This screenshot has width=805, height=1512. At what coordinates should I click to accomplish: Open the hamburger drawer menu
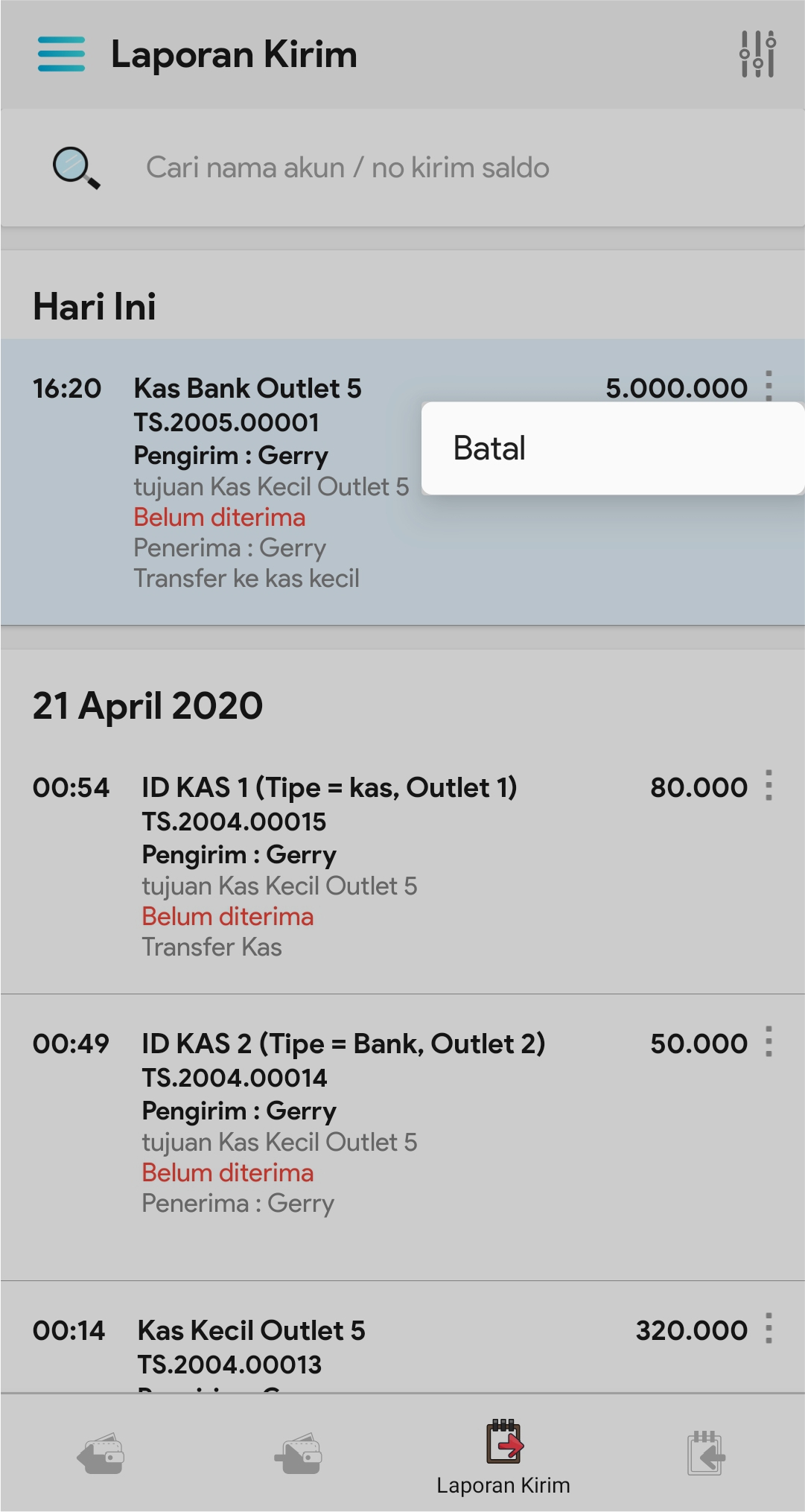point(61,54)
